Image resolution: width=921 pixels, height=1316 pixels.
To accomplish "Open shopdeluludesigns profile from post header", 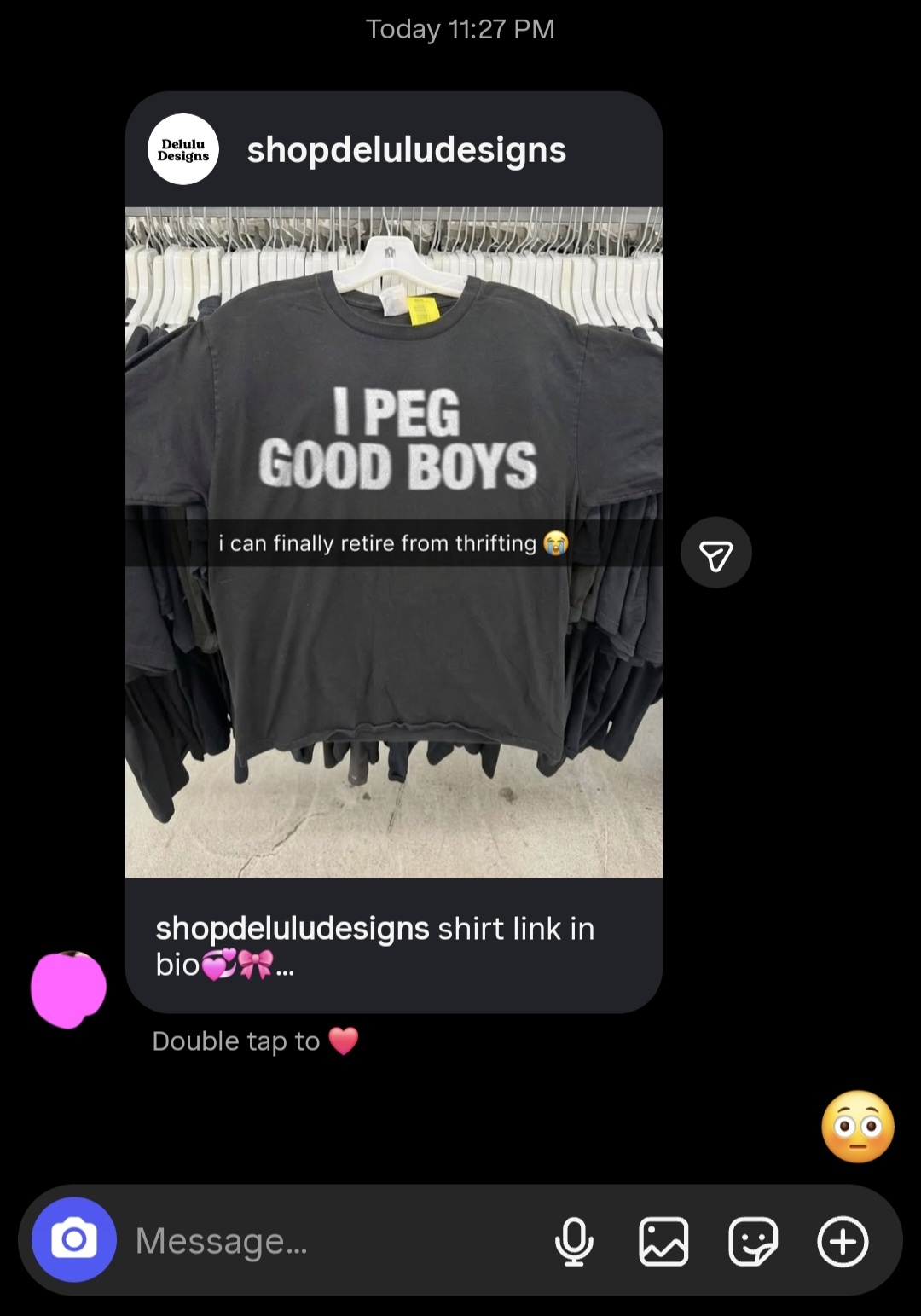I will 406,150.
